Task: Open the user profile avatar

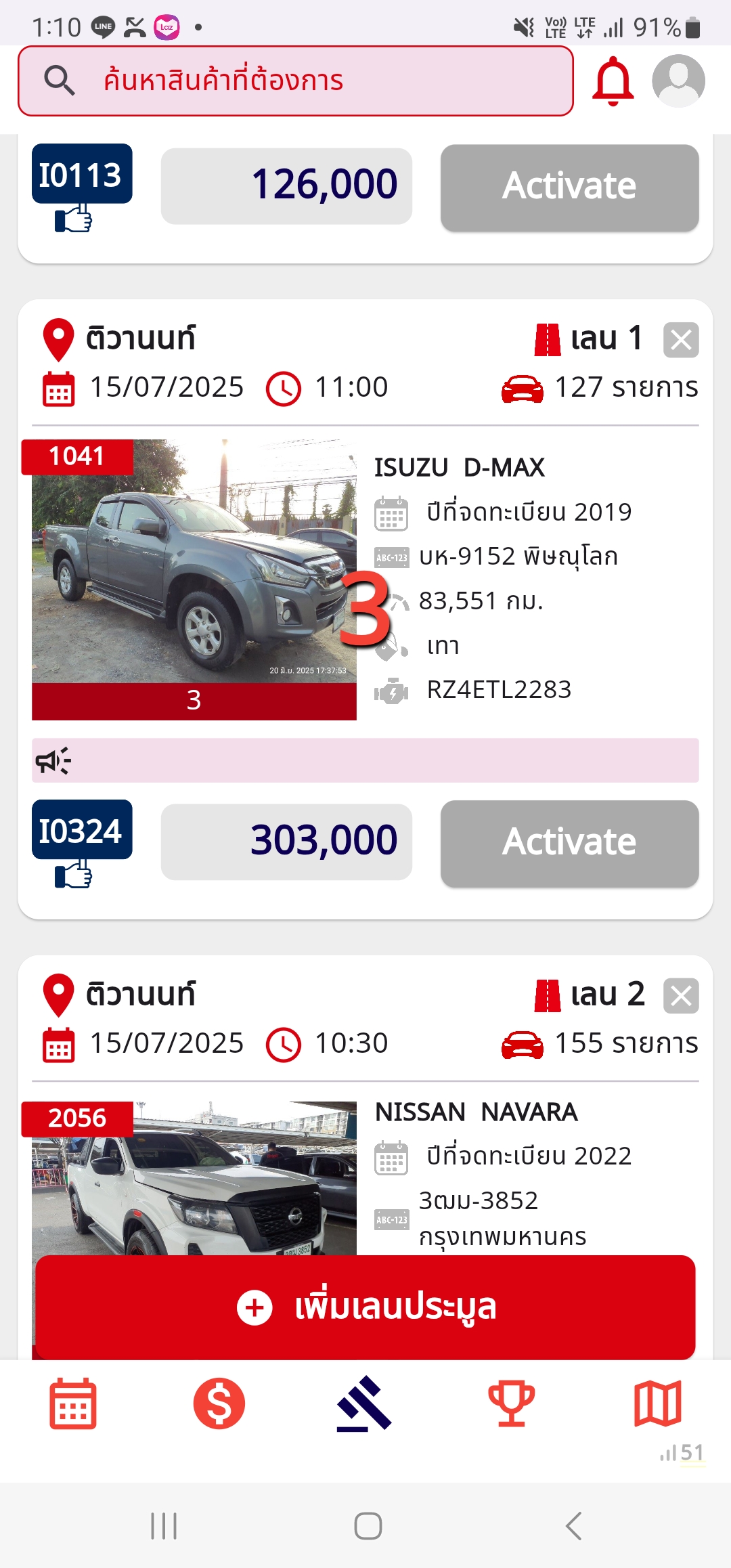Action: click(678, 81)
